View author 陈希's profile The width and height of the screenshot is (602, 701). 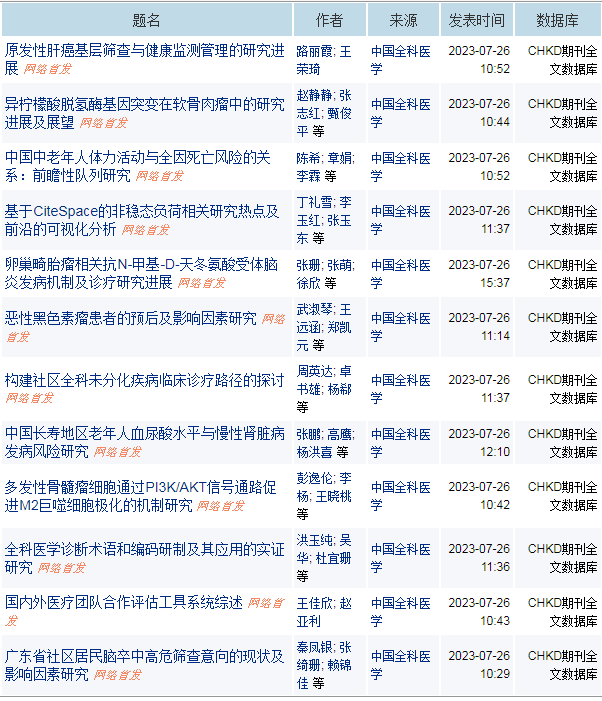[x=308, y=158]
